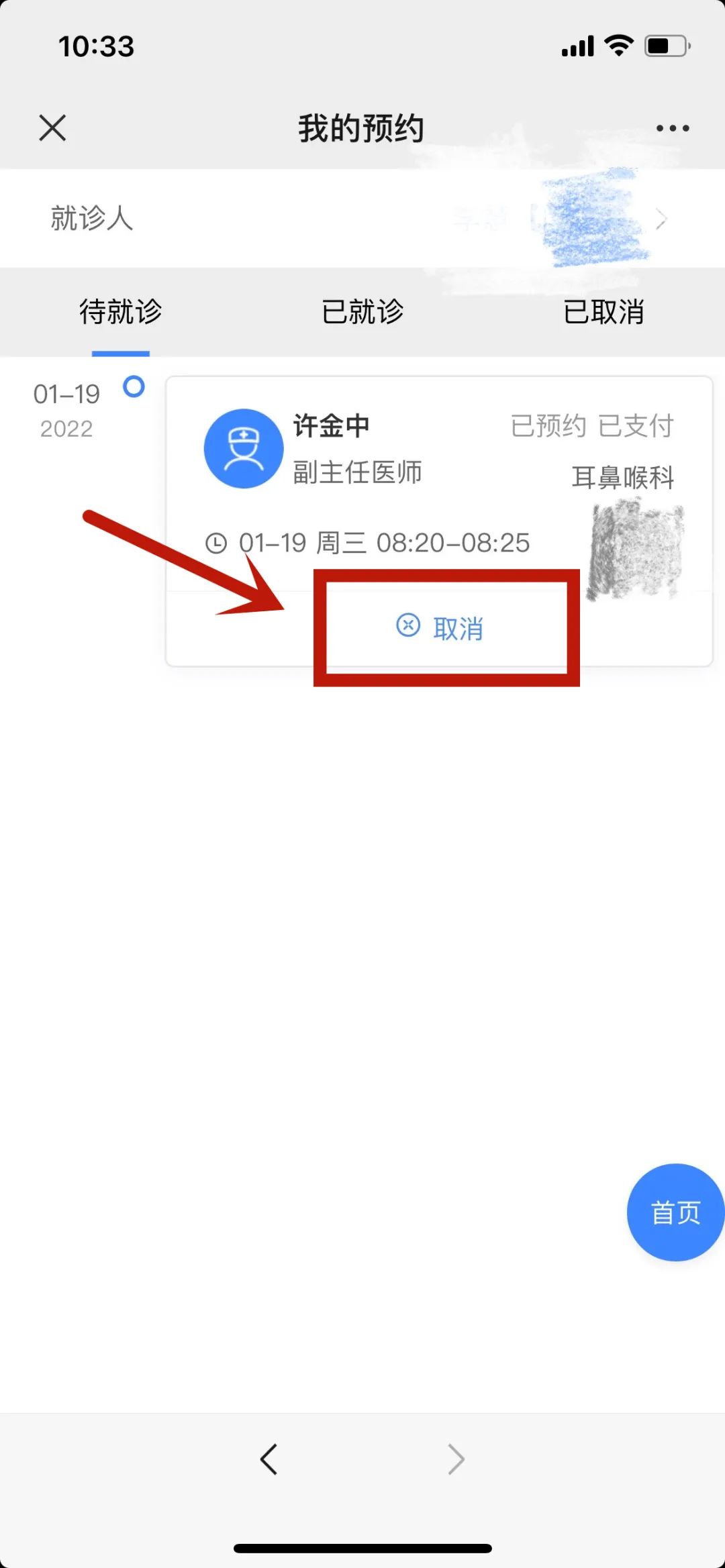Close the 我的预约 page
Screen dimensions: 725x1568
(52, 127)
